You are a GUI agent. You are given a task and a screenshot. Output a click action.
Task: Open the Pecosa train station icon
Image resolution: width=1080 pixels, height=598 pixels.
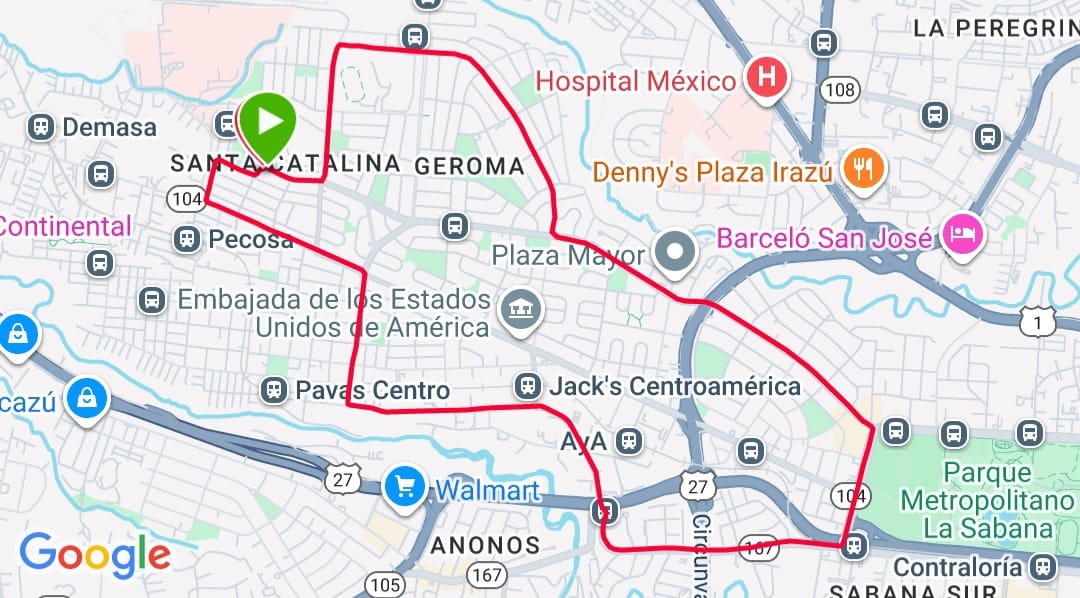coord(186,239)
